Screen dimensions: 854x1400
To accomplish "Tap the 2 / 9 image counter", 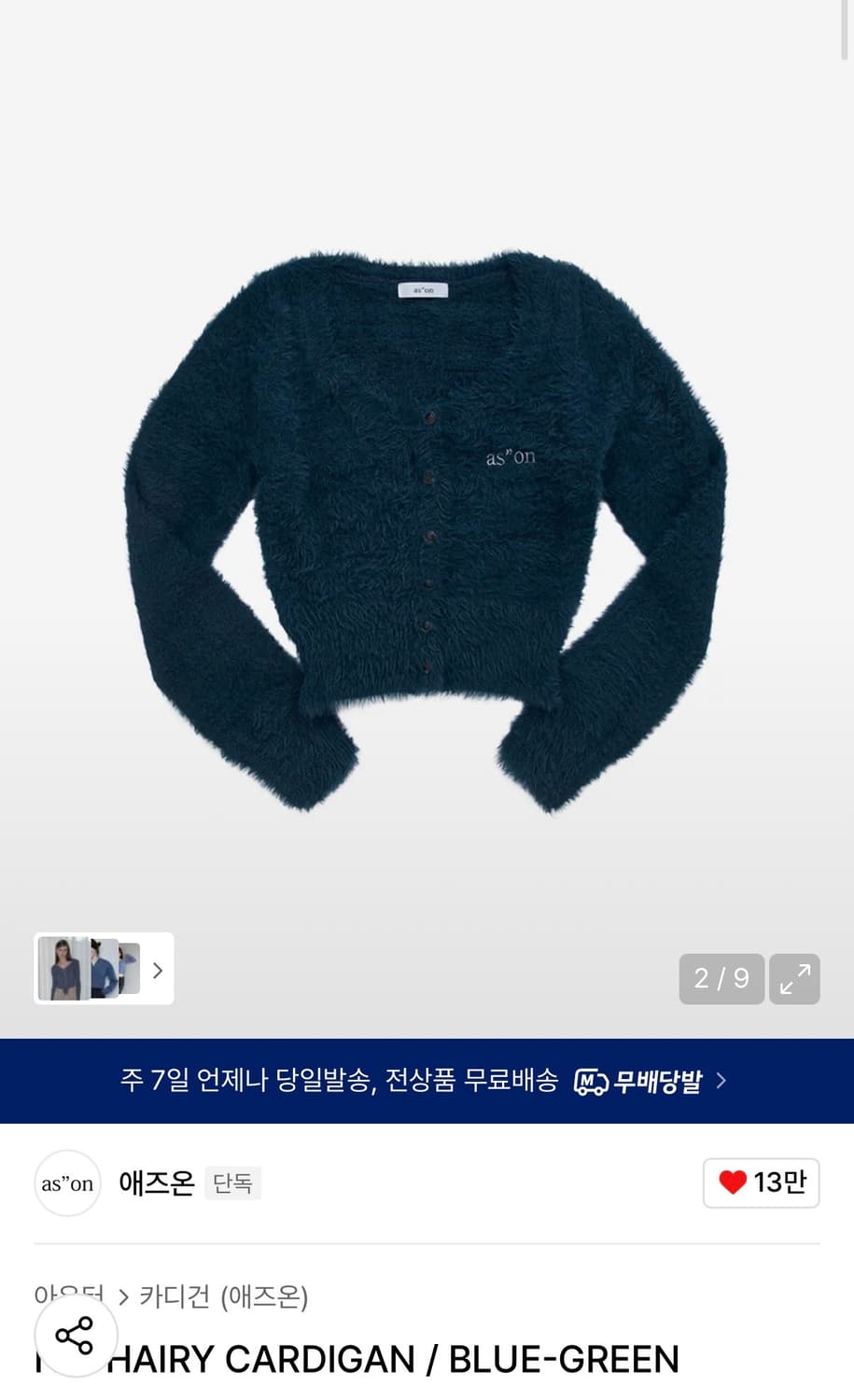I will pos(721,979).
